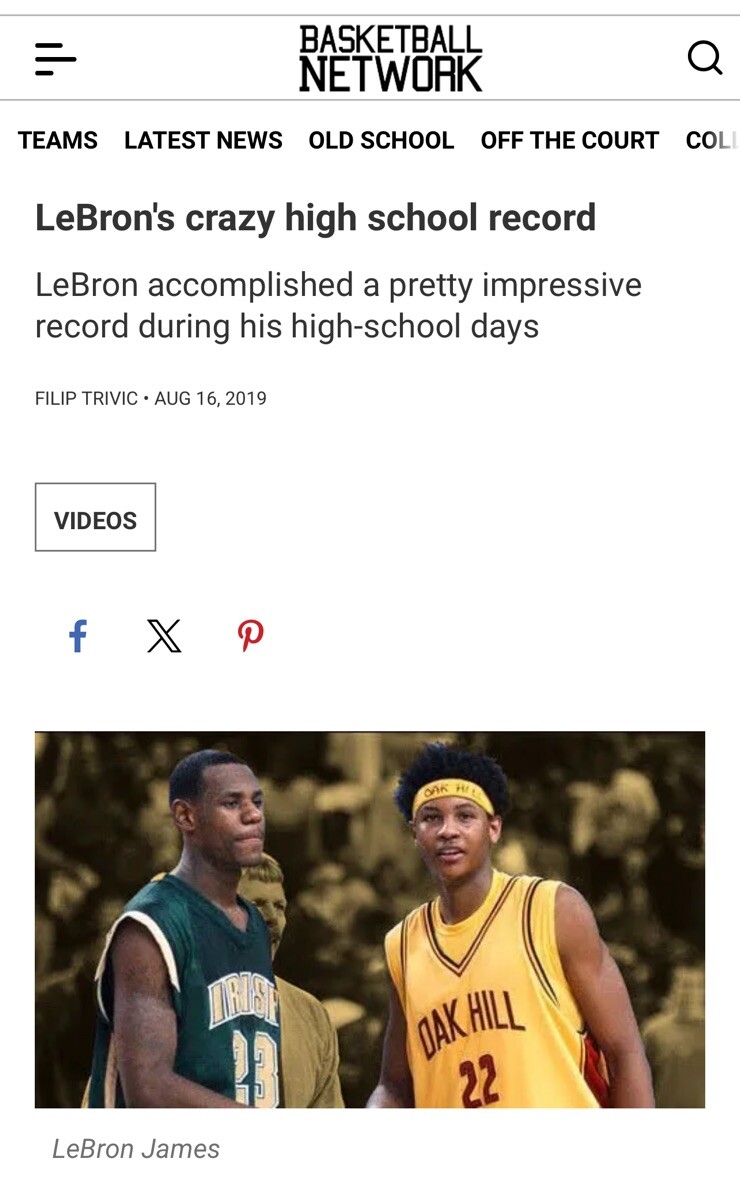Open the search icon

tap(704, 58)
